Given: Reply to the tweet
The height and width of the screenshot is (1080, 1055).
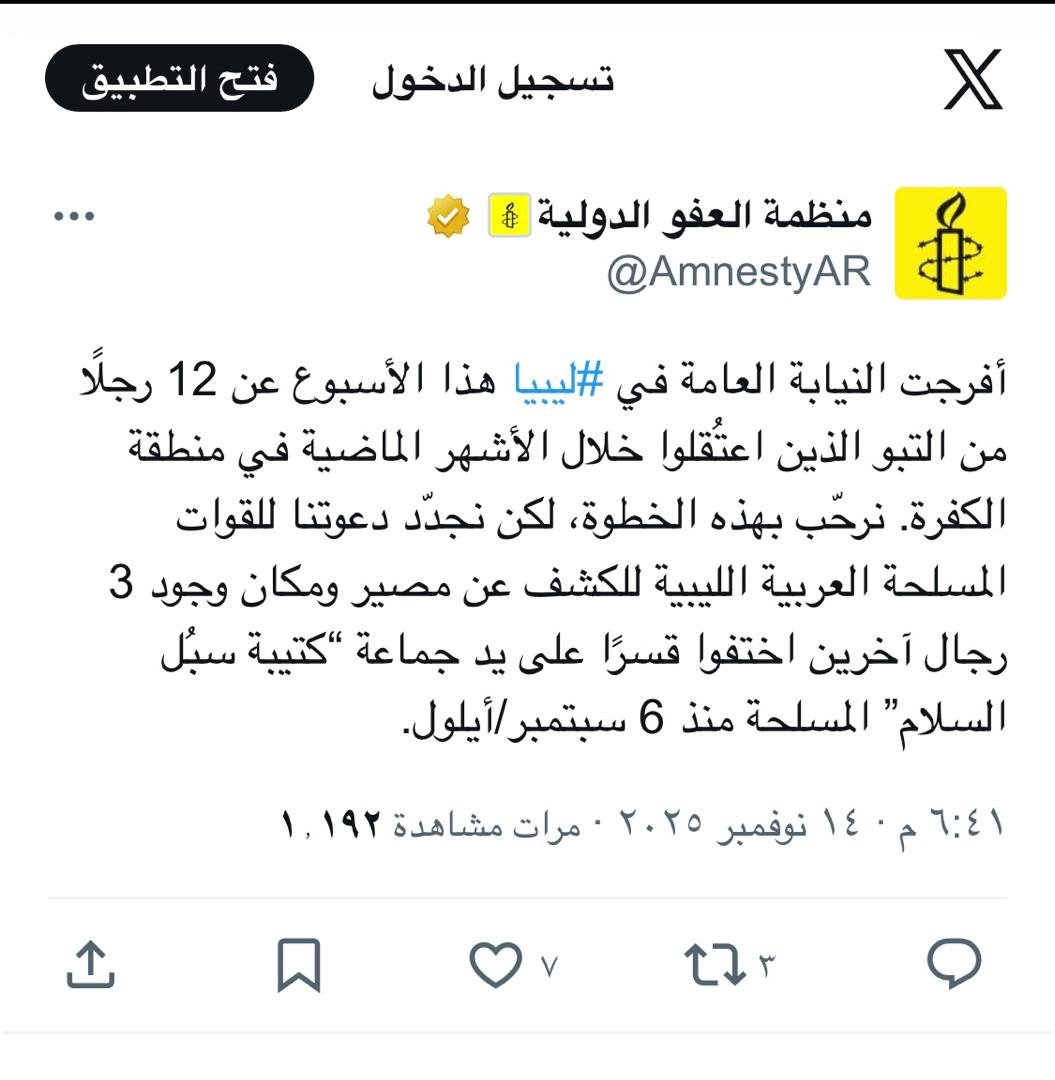Looking at the screenshot, I should coord(954,963).
